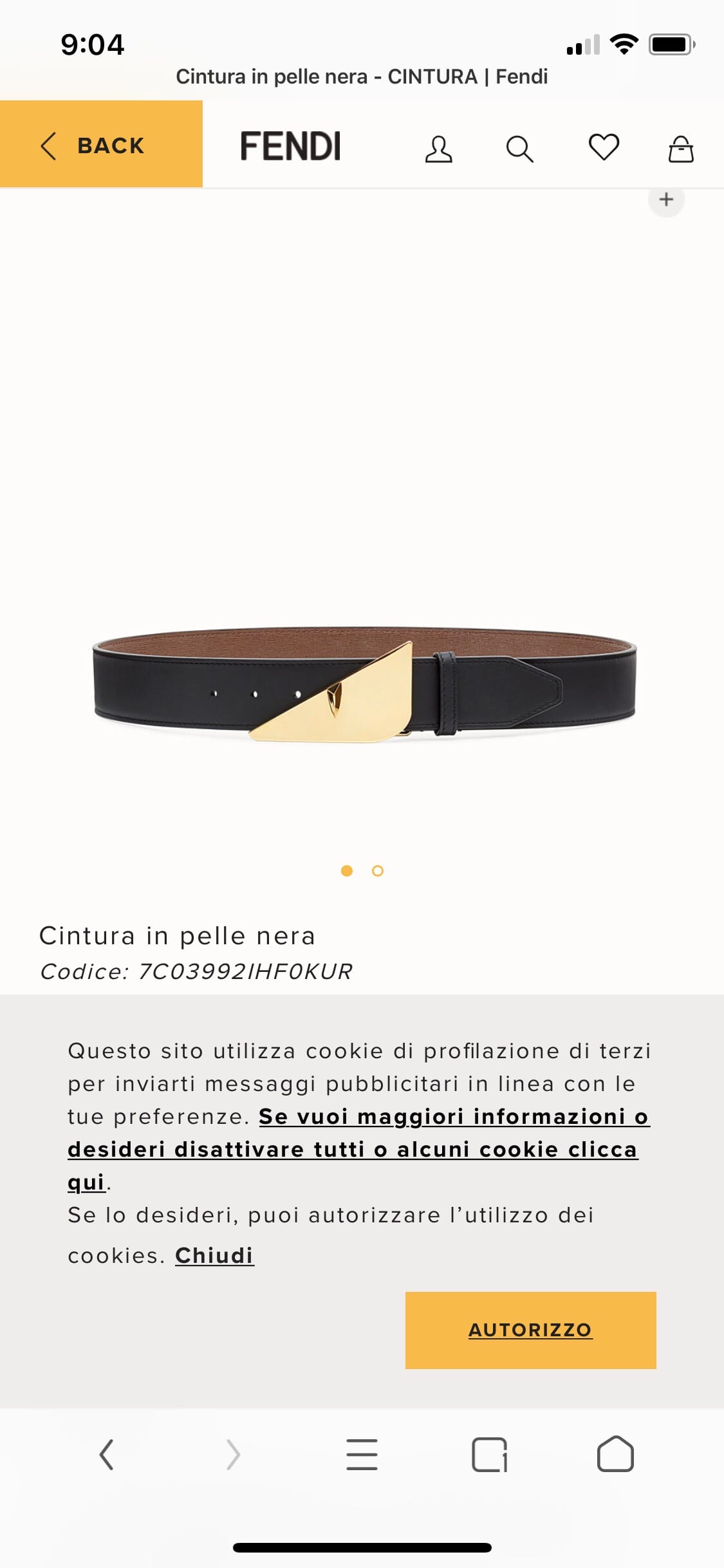Select the second image page dot
The height and width of the screenshot is (1568, 724).
(378, 871)
